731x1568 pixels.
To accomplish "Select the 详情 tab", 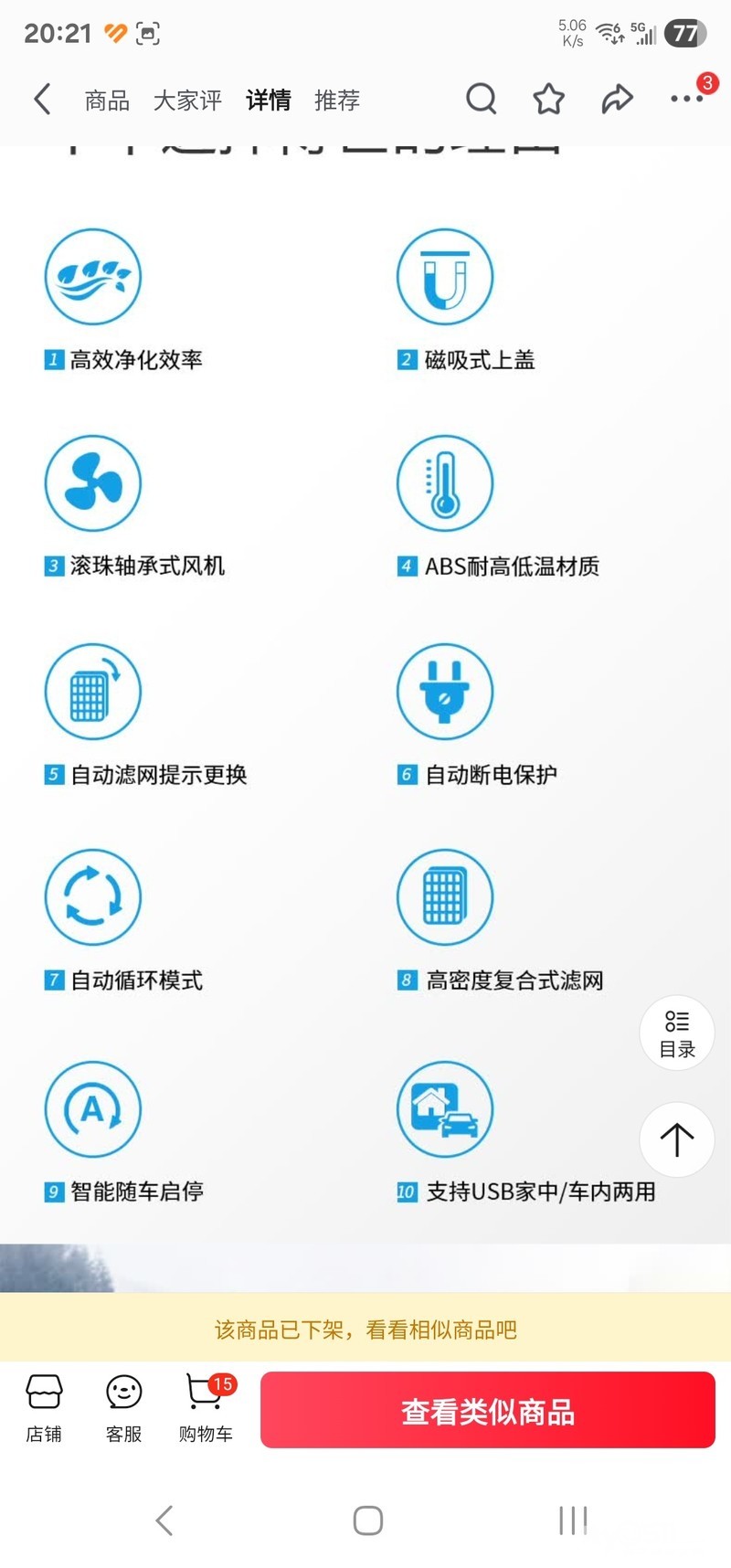I will click(x=268, y=100).
